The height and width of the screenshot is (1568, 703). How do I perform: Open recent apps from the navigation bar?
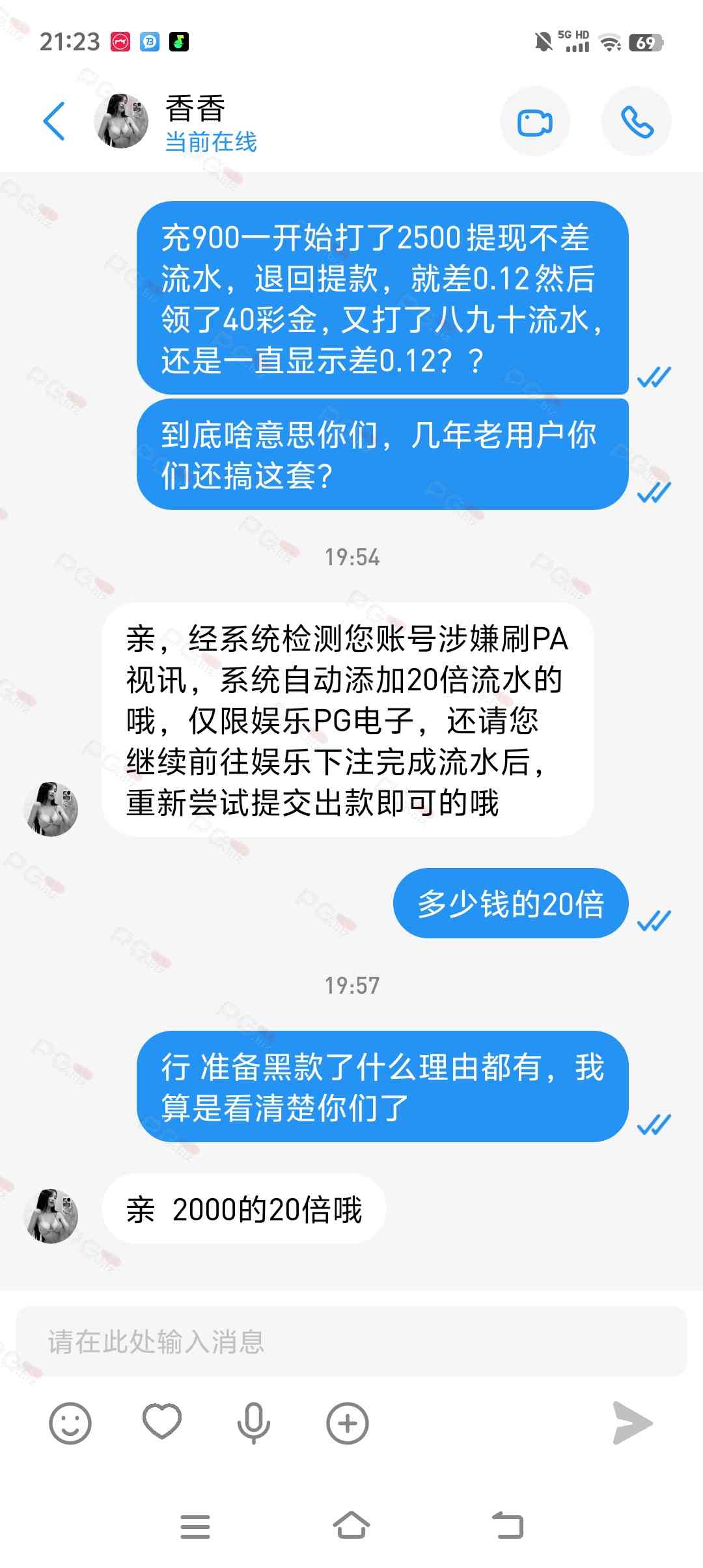click(x=195, y=1526)
